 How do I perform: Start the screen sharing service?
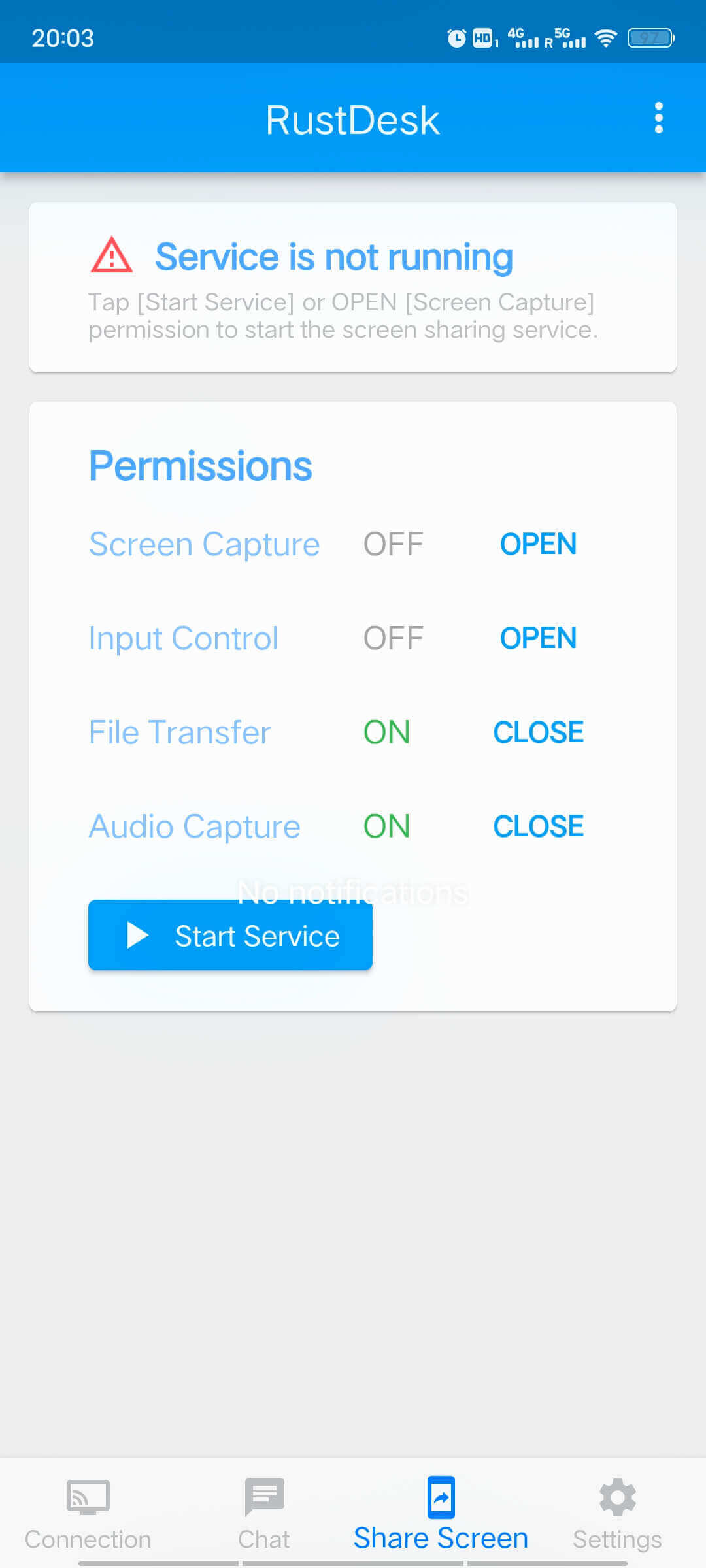[230, 935]
